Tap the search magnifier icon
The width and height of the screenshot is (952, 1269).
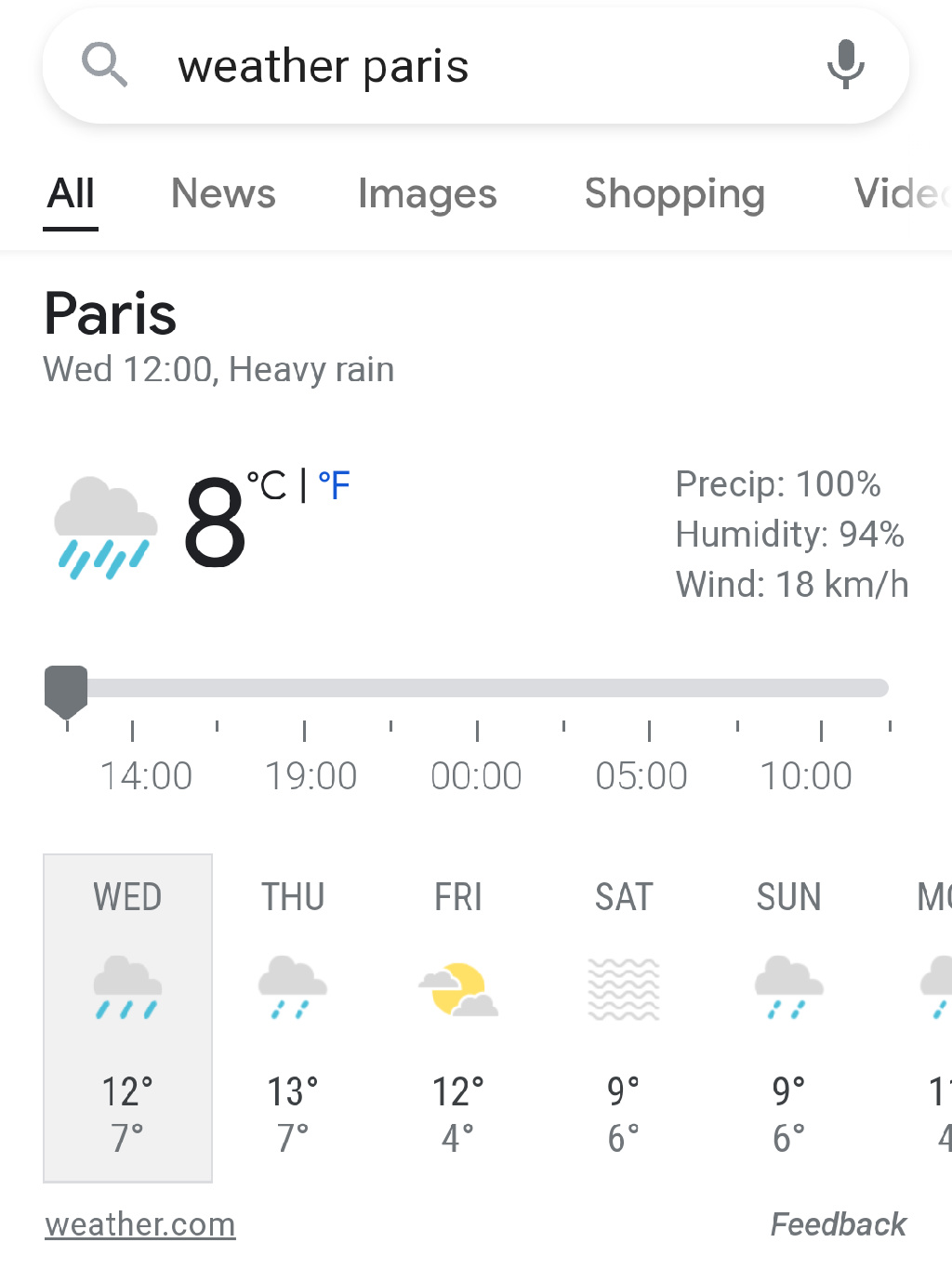tap(104, 65)
